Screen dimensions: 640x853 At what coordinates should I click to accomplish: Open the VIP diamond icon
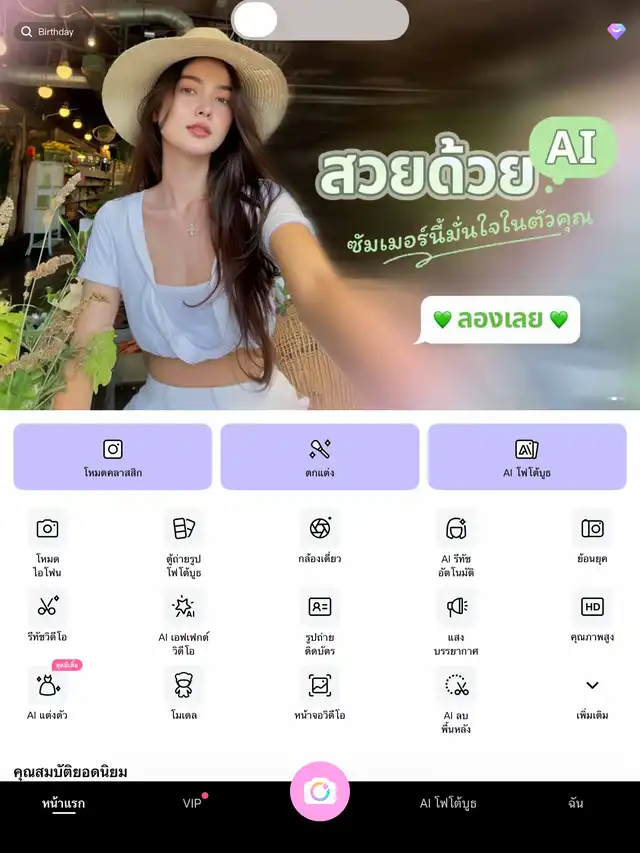point(616,31)
